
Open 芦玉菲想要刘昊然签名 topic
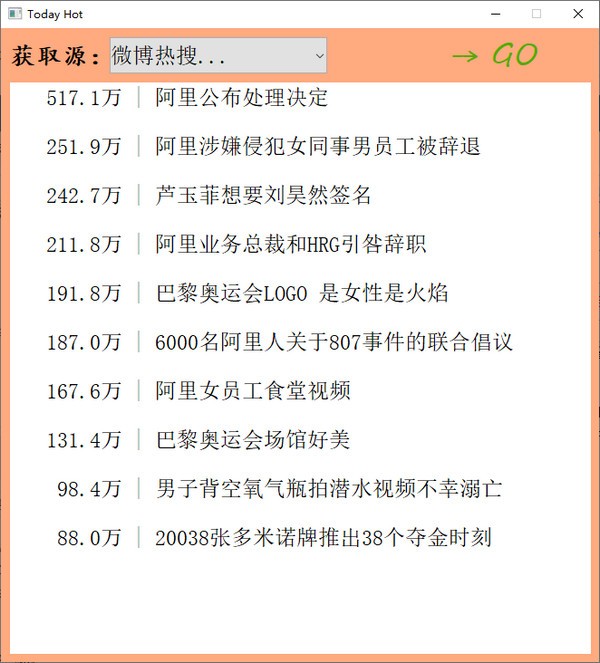pos(263,196)
